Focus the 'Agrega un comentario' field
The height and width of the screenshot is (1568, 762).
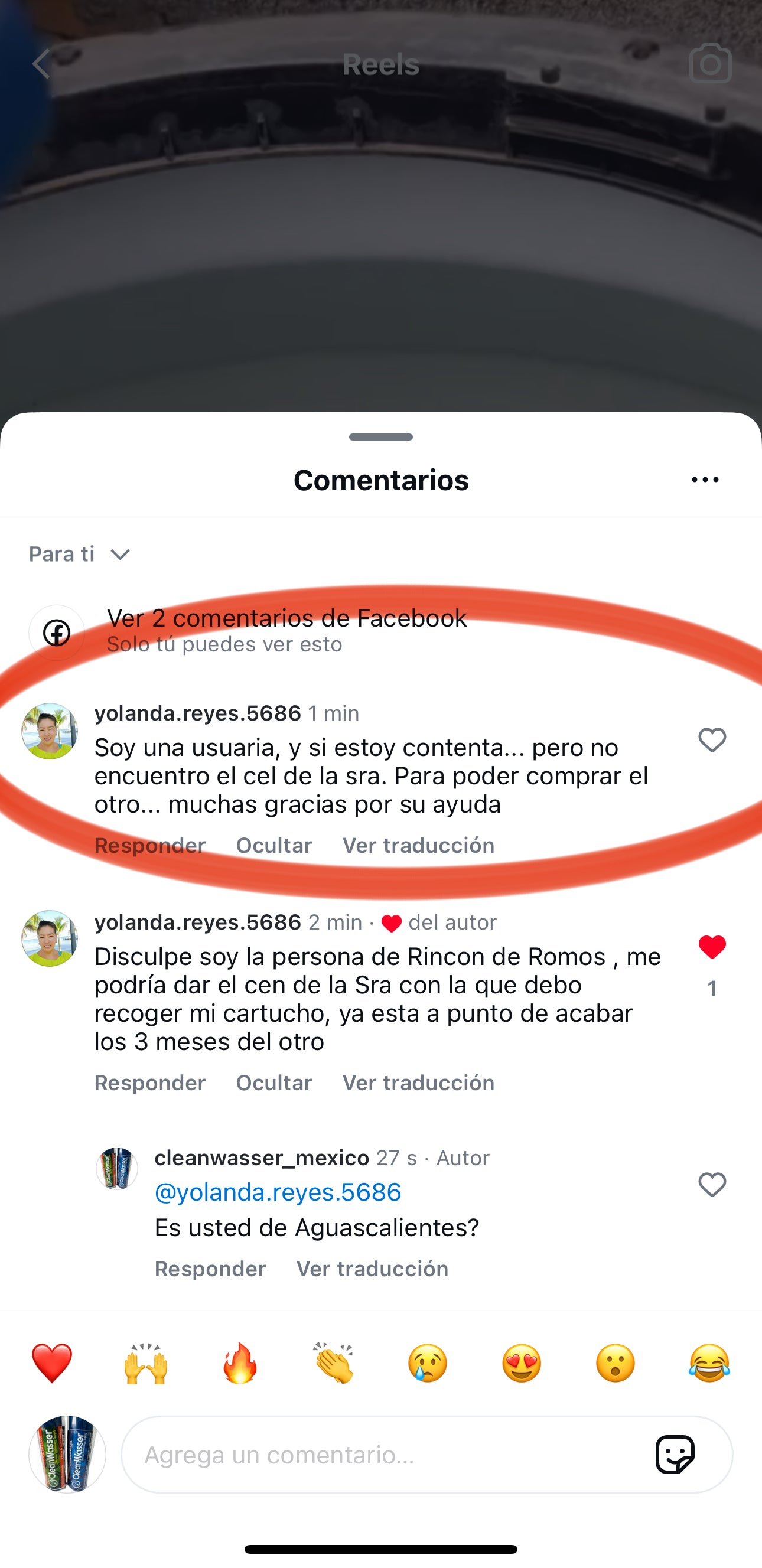(389, 1455)
